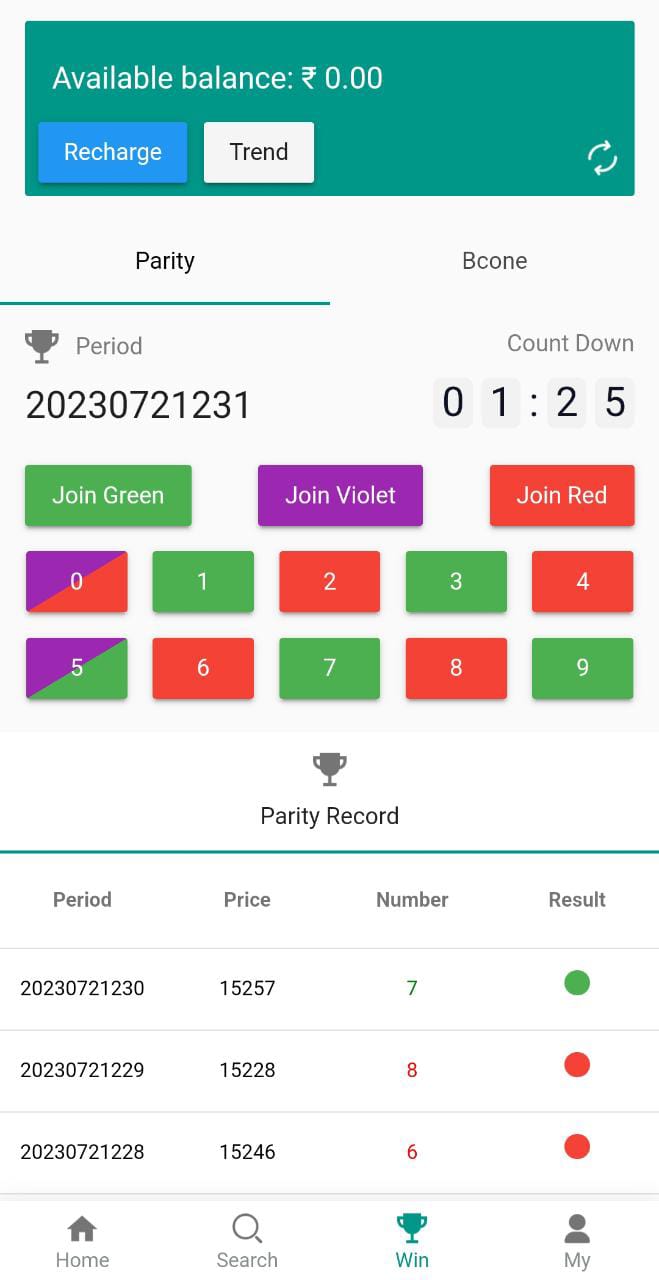Join Red for this period
Screen dimensions: 659x1280
562,495
